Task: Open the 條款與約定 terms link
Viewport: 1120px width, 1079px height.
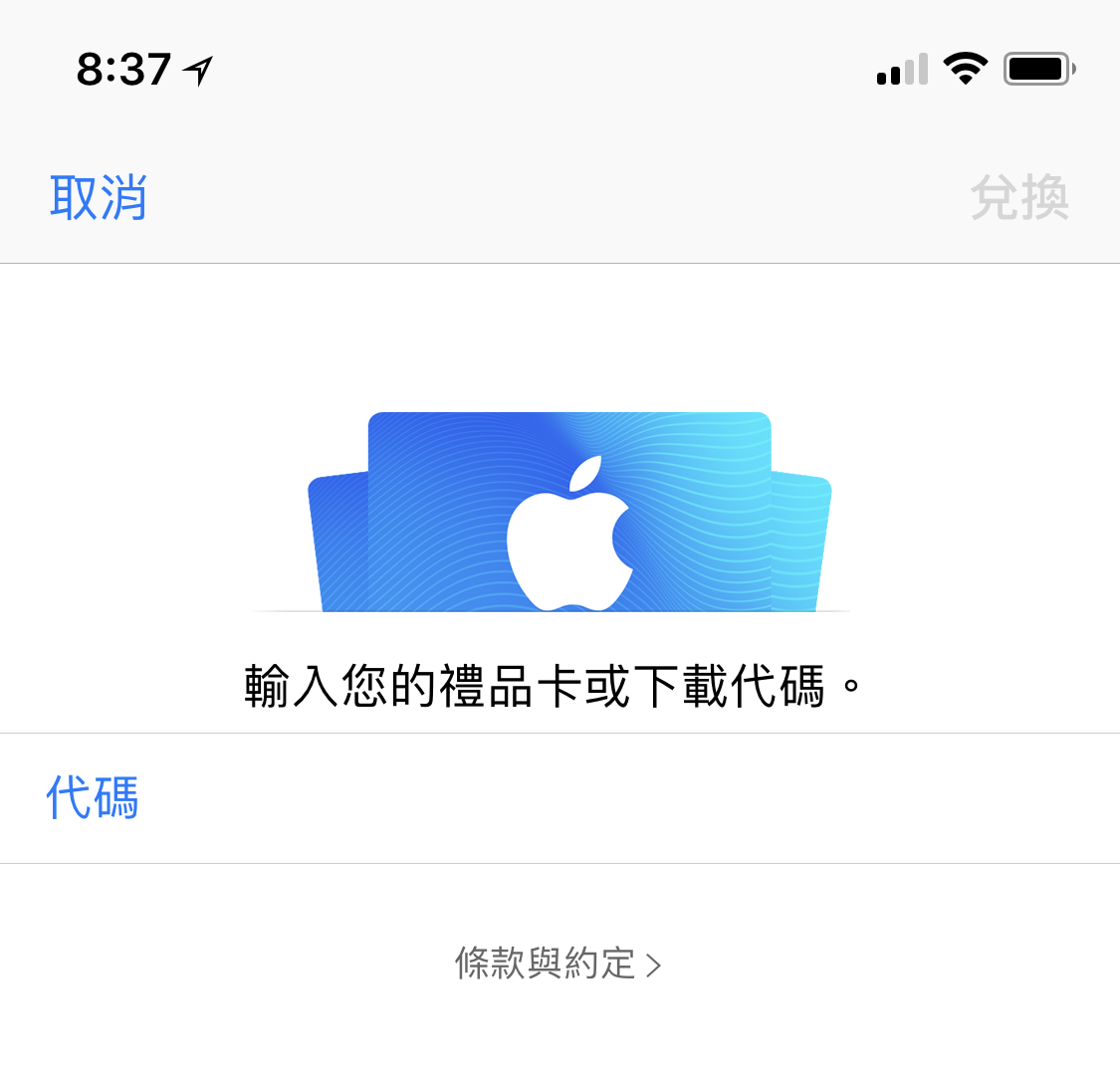Action: coord(558,964)
